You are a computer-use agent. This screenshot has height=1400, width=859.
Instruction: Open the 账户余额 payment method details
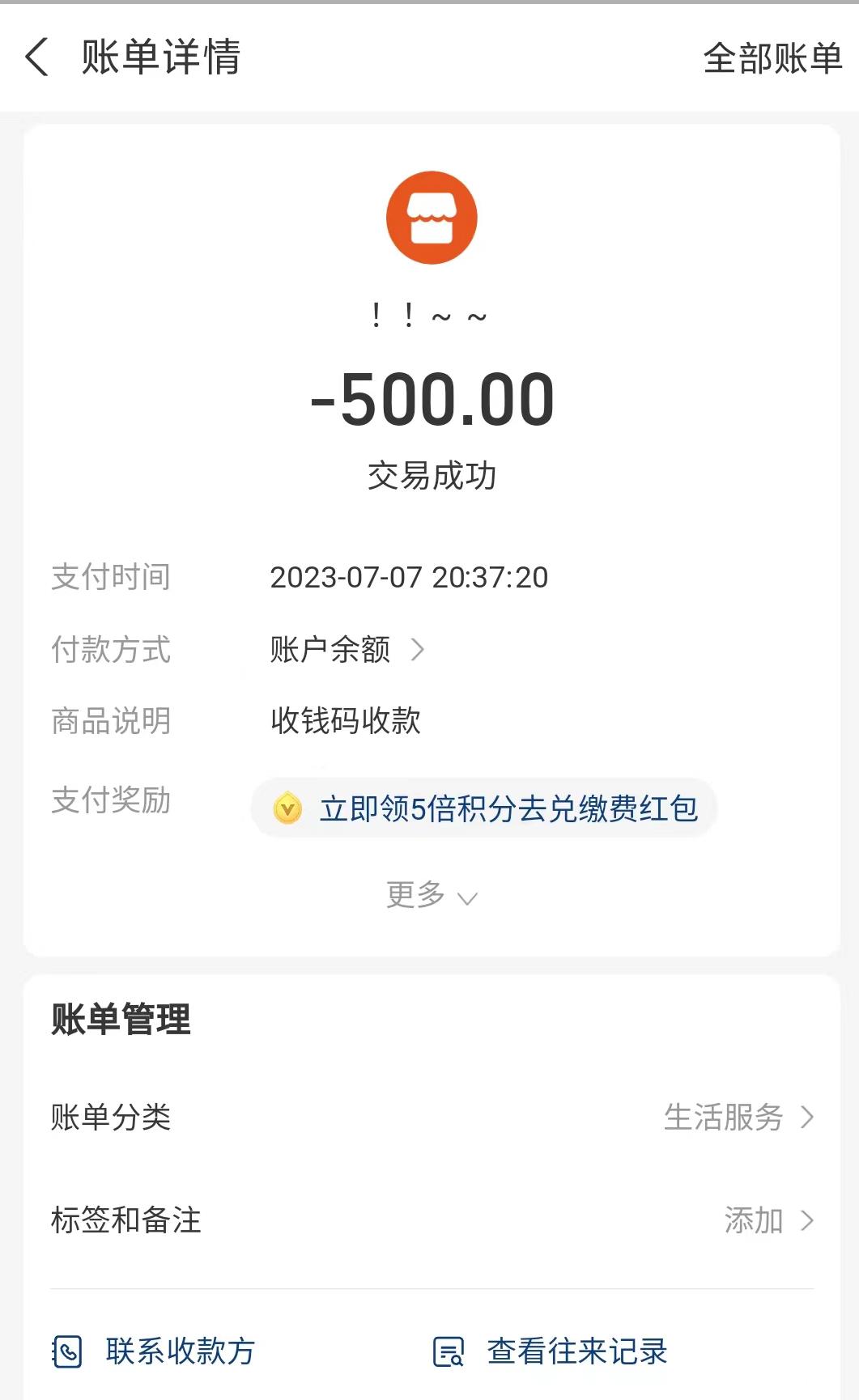pyautogui.click(x=330, y=649)
